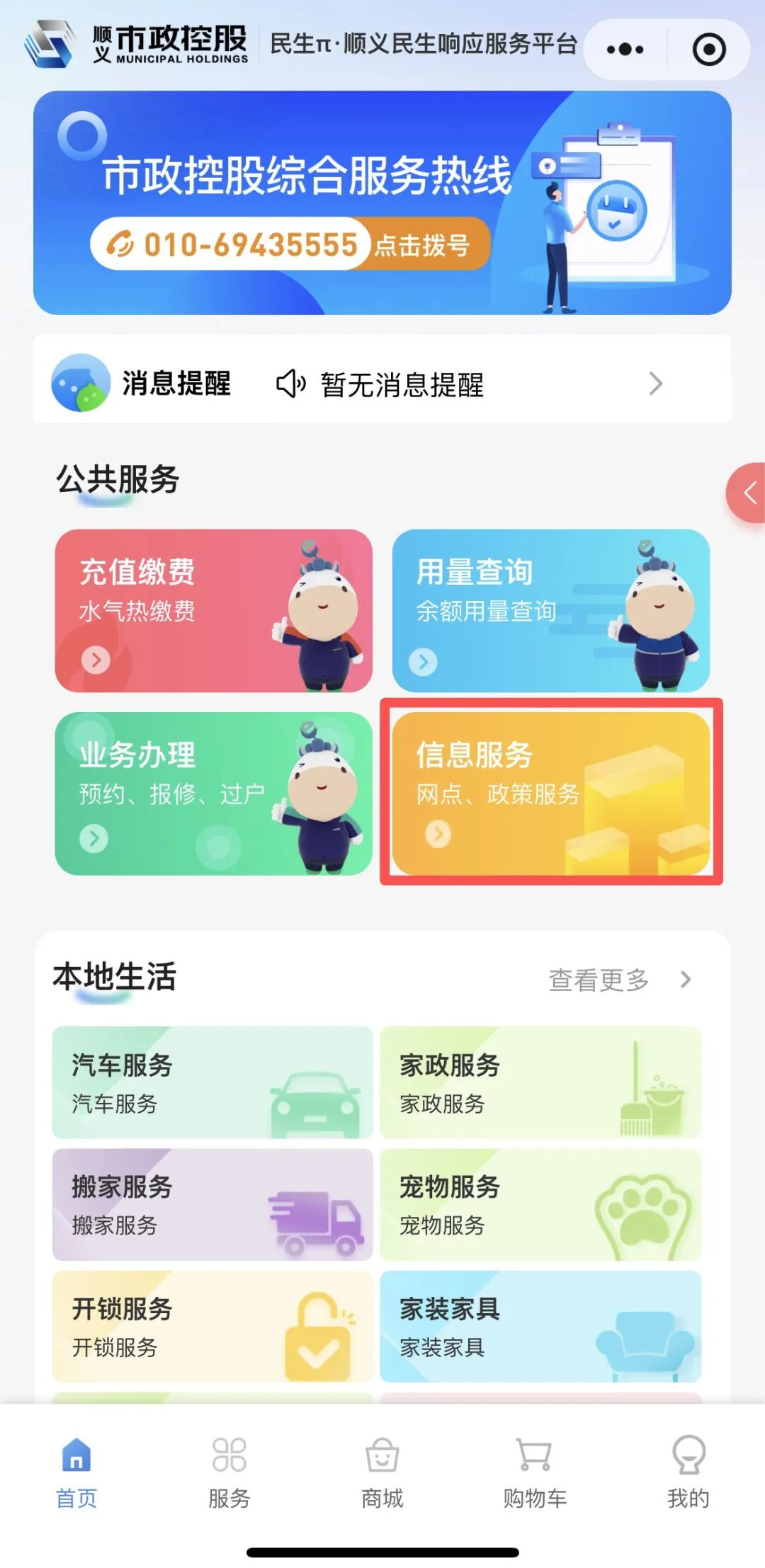Open 充值缴费 payment card
The height and width of the screenshot is (1568, 765).
[x=213, y=610]
